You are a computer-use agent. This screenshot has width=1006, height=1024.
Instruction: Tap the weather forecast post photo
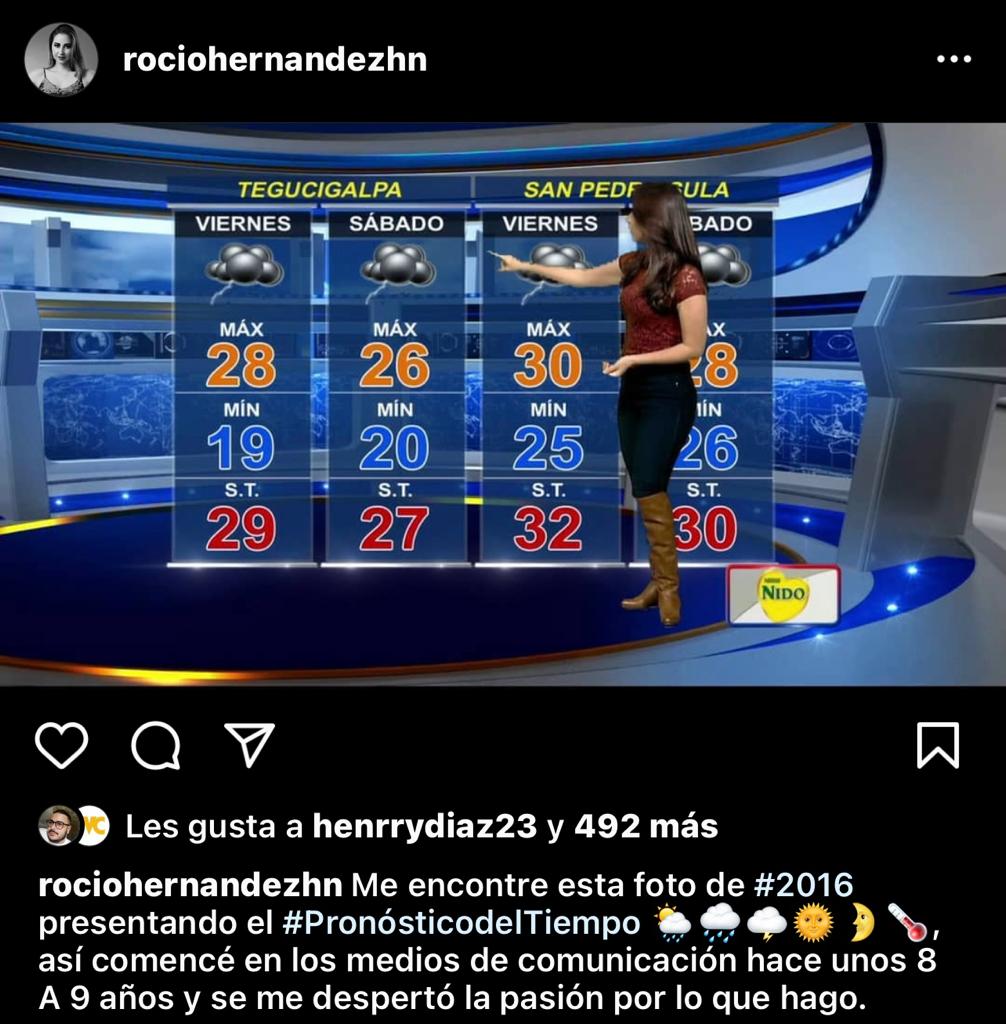click(x=502, y=404)
